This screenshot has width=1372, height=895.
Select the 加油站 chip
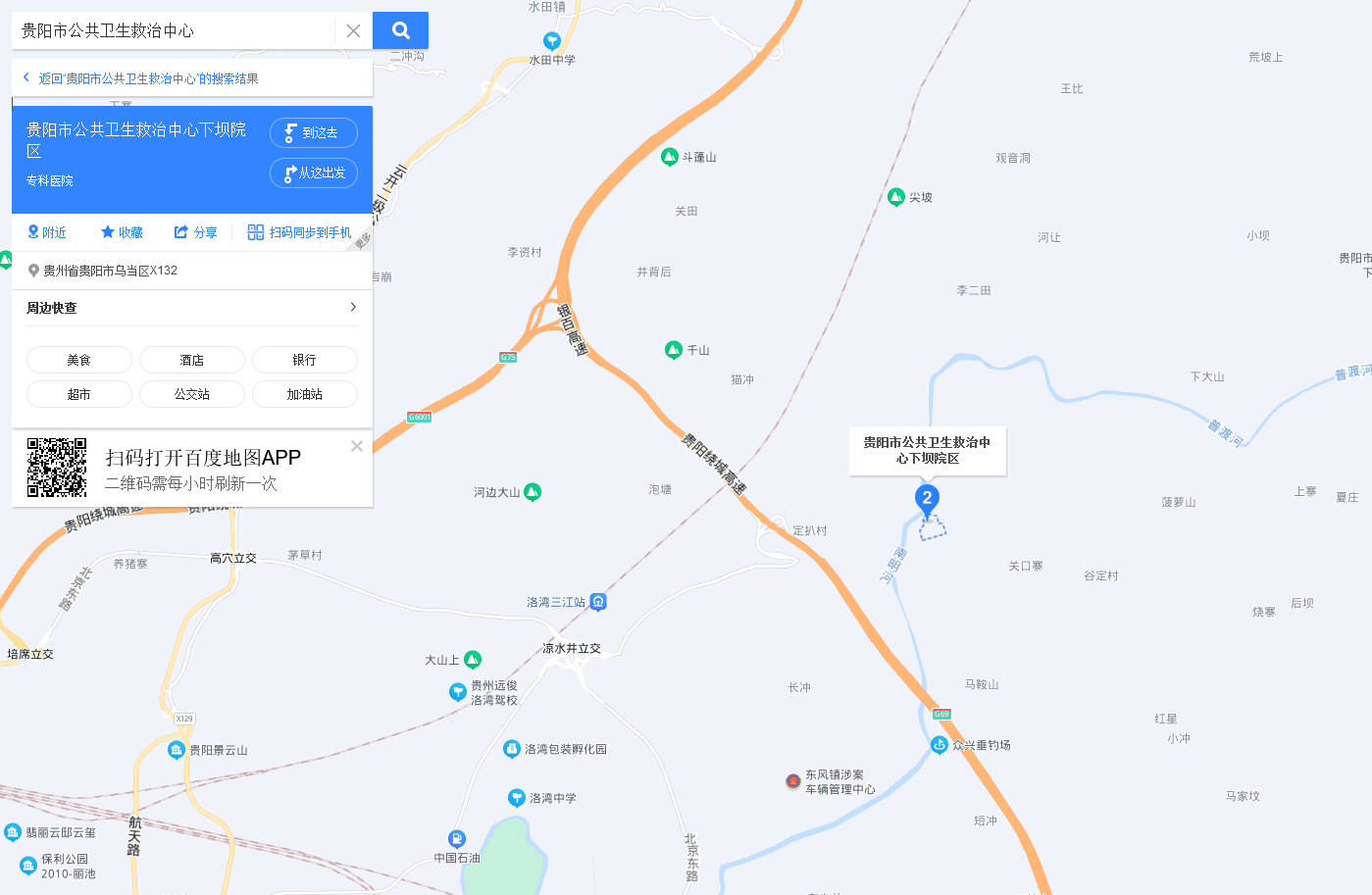(x=305, y=394)
